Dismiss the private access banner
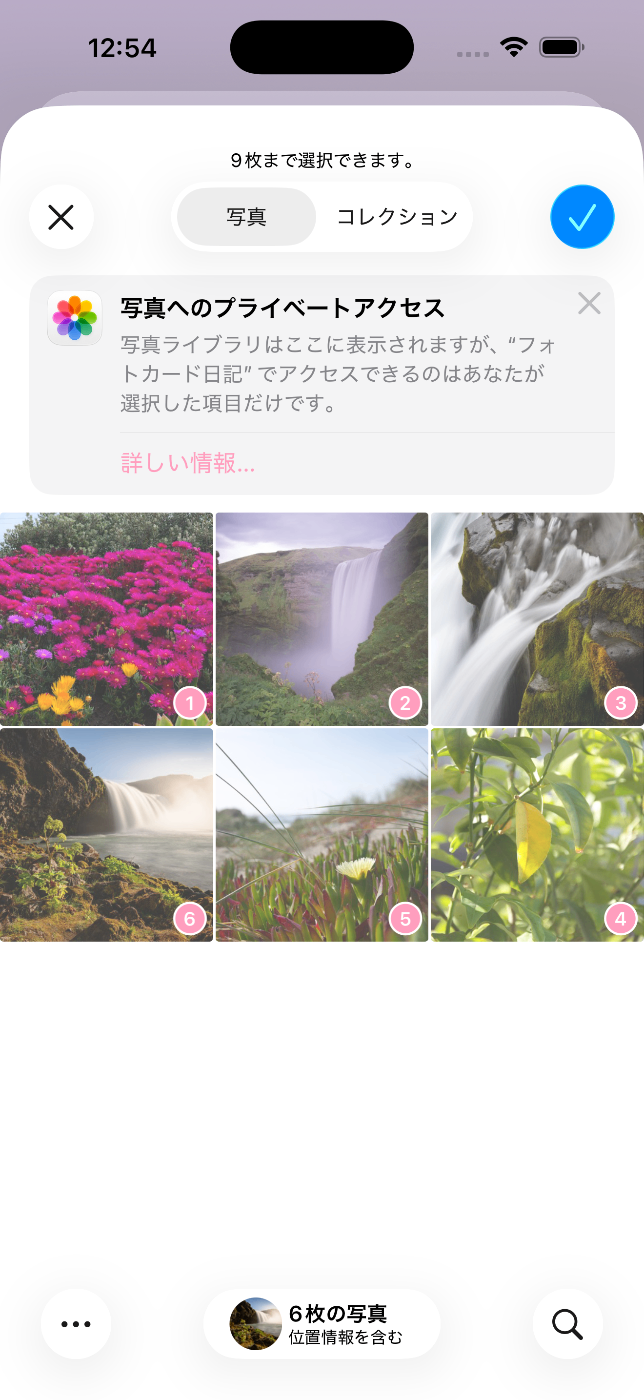 tap(589, 303)
